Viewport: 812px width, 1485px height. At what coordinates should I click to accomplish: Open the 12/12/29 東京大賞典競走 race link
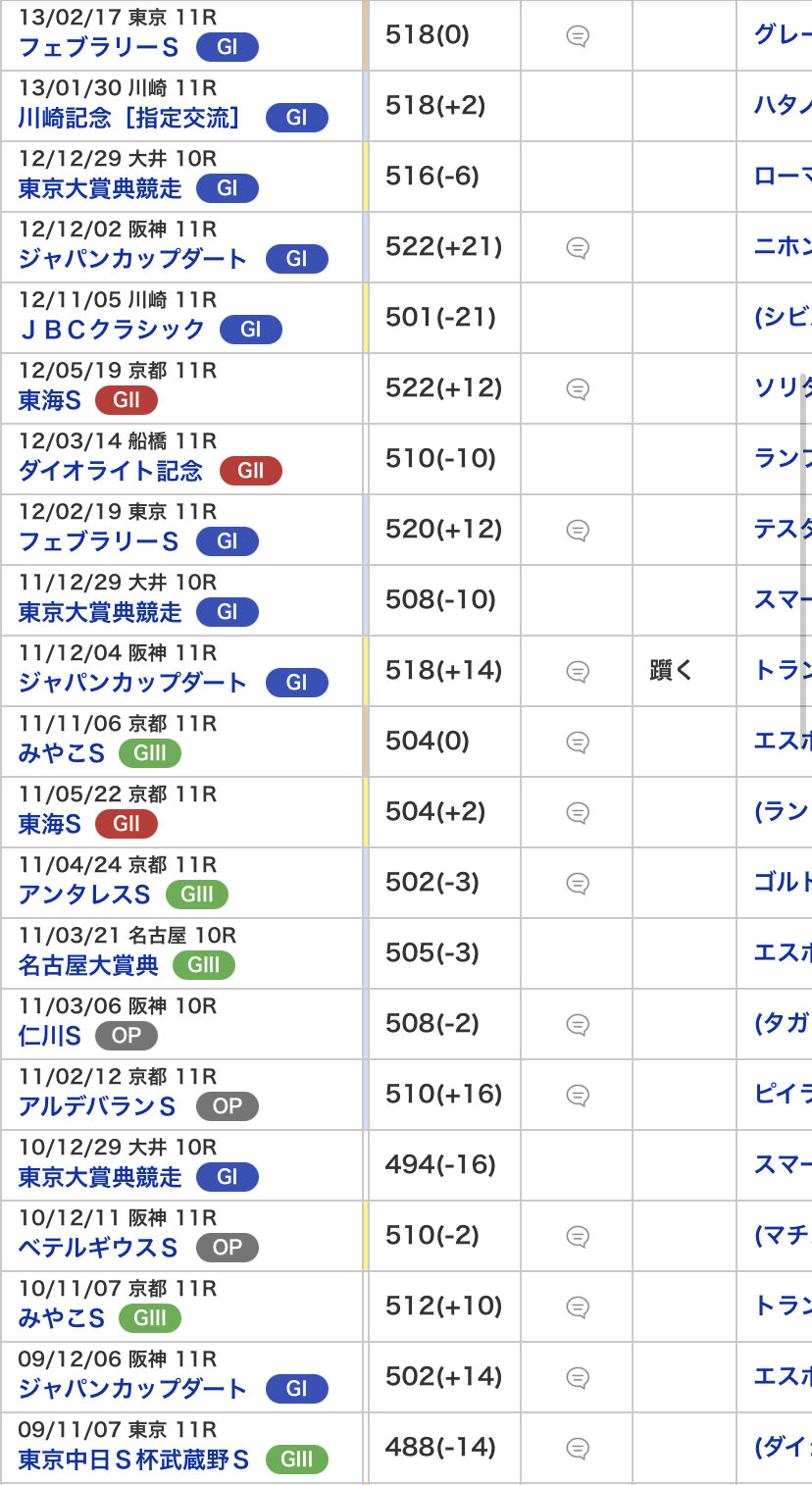[x=100, y=188]
